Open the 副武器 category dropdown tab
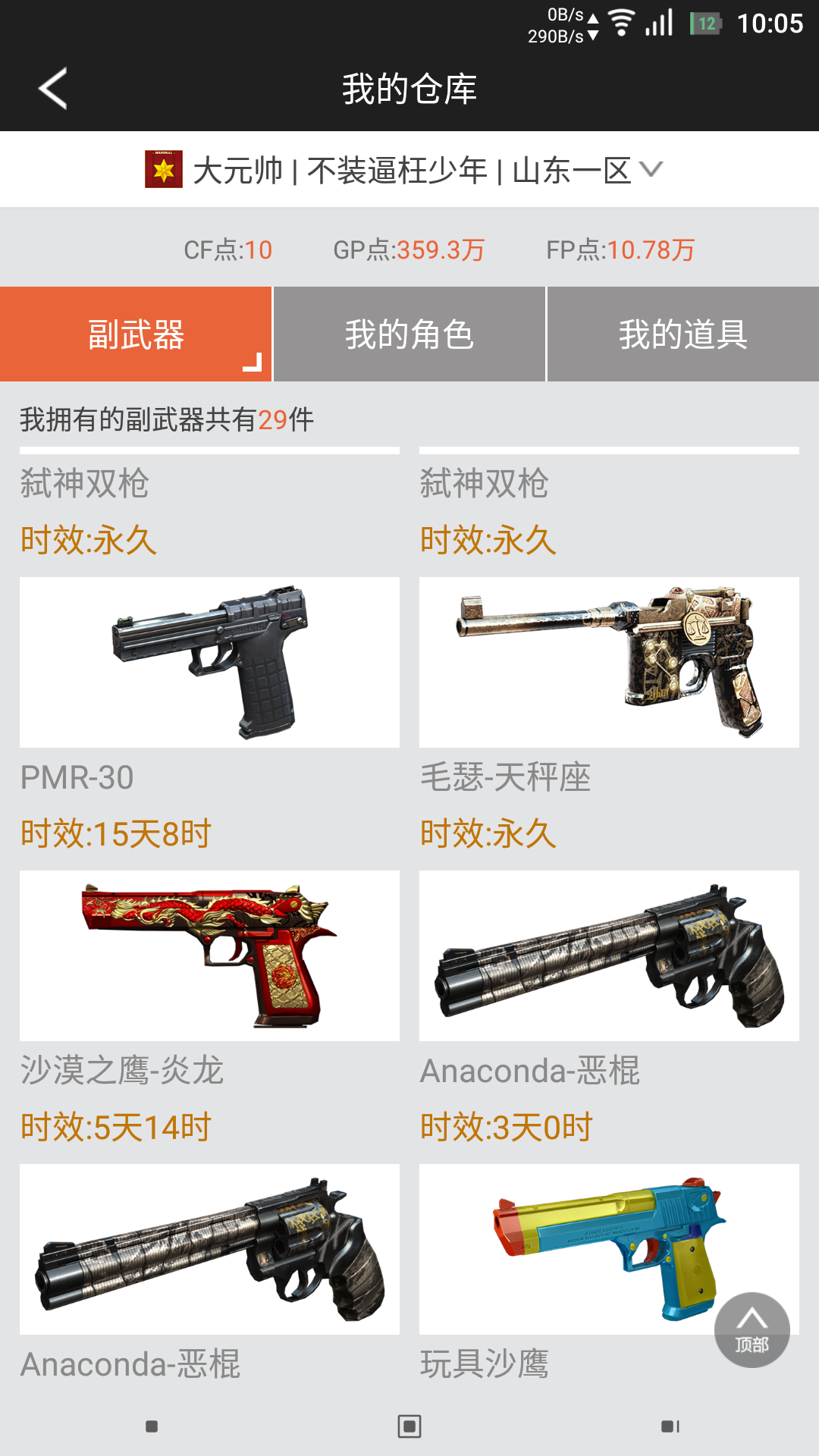The image size is (819, 1456). (136, 334)
